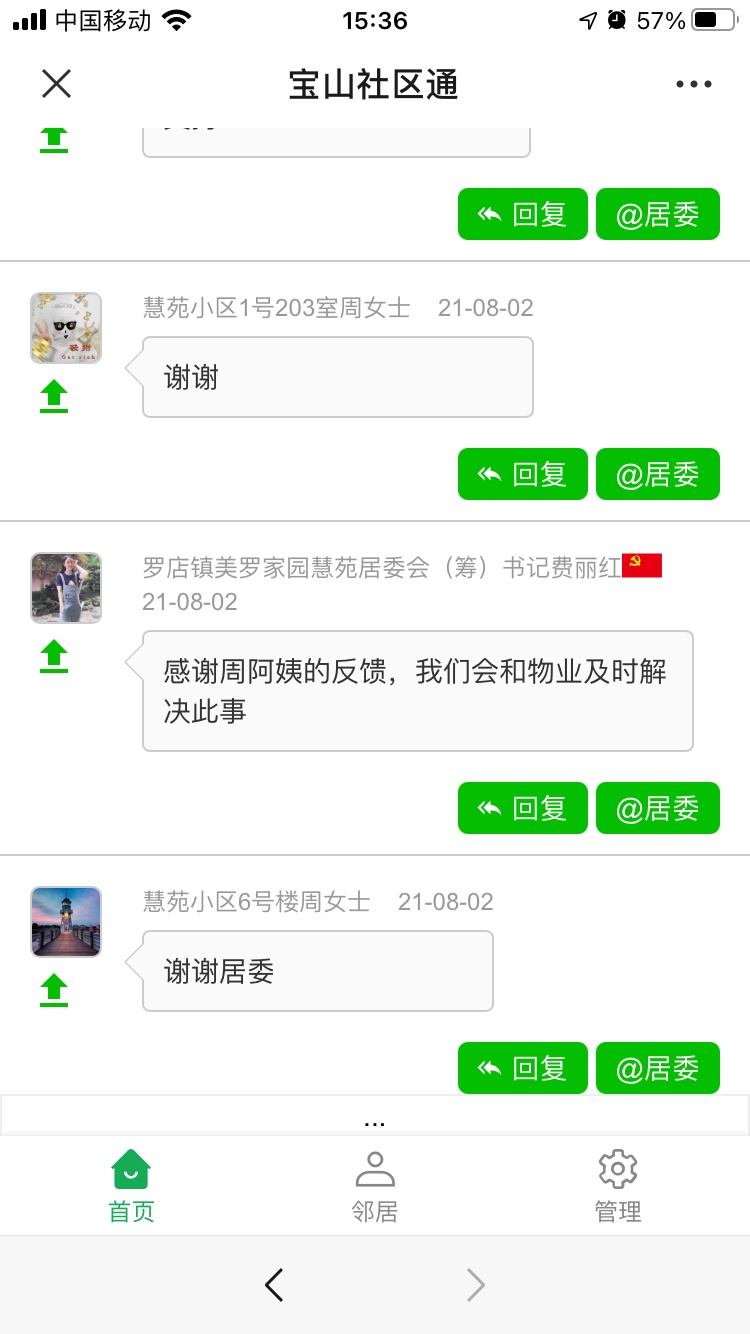Upvote the 谢谢居委 comment with green arrow
This screenshot has height=1334, width=750.
click(x=54, y=991)
